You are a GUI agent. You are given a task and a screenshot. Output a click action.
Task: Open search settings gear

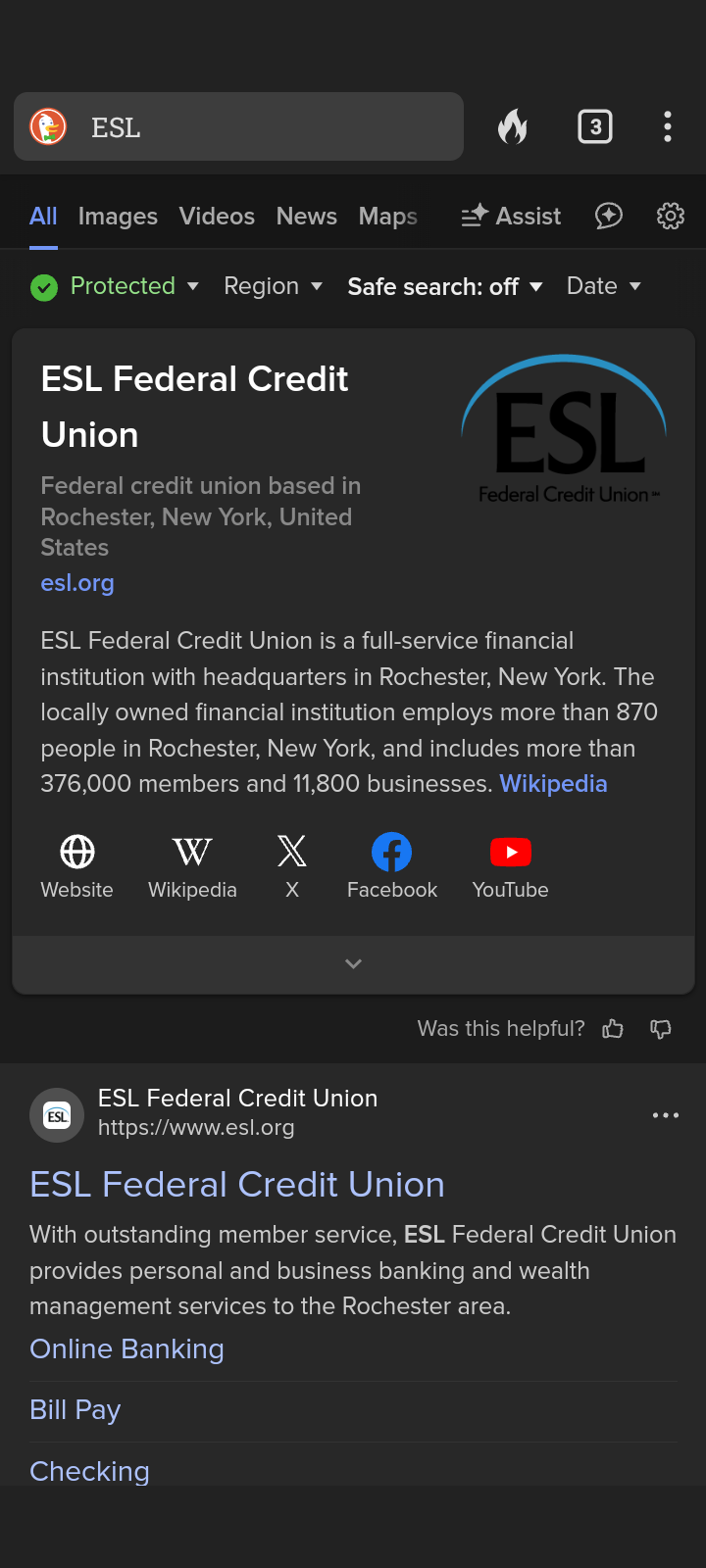click(x=671, y=217)
